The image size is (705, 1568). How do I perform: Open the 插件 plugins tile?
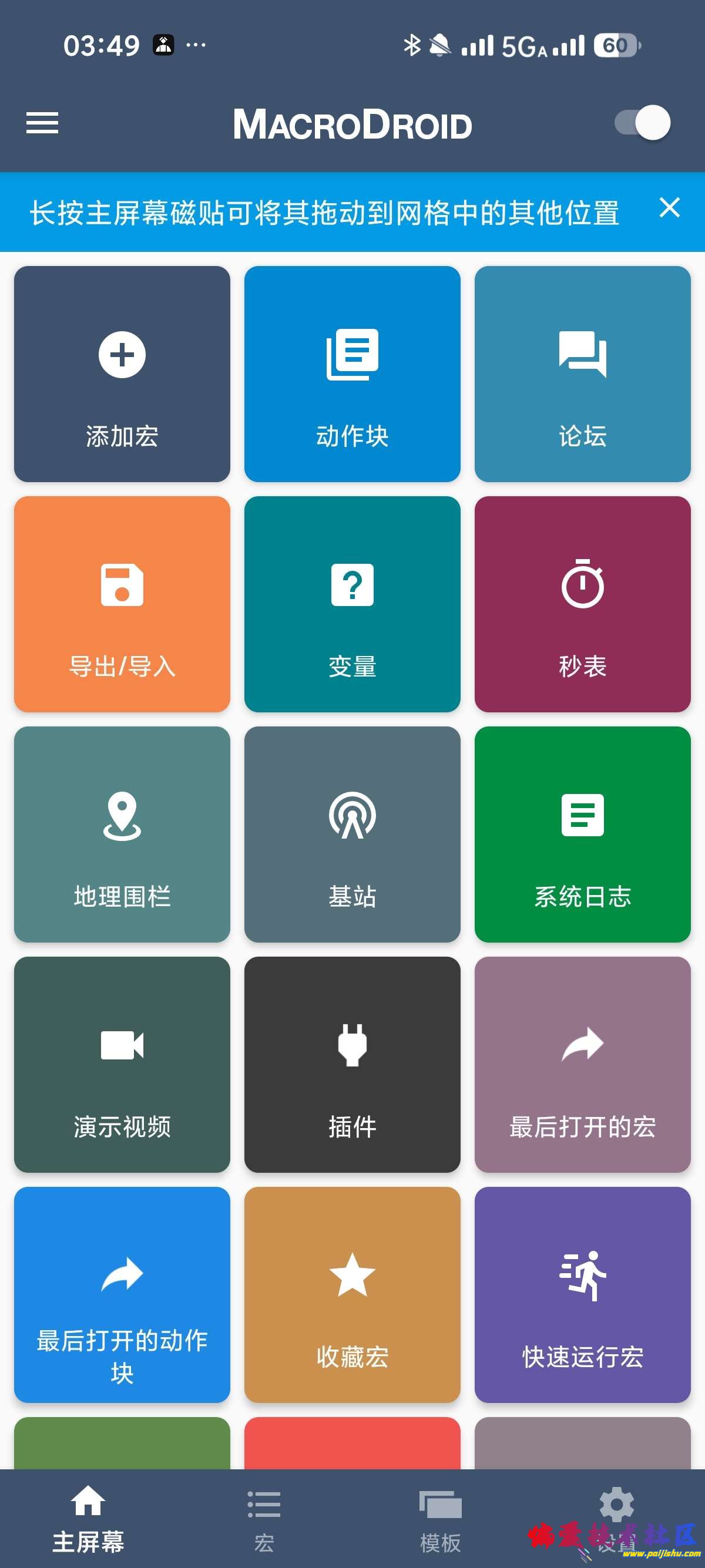click(x=352, y=1064)
